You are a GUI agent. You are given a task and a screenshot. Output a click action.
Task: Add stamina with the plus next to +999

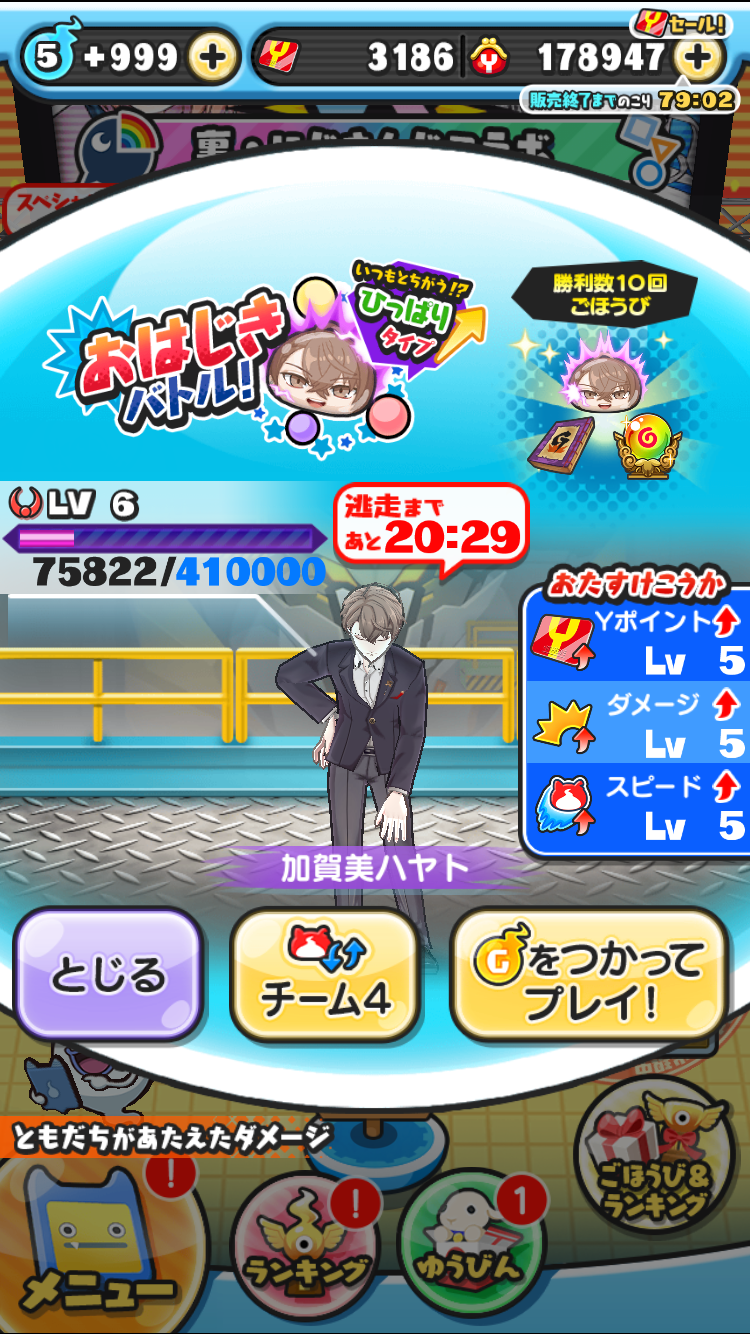[x=212, y=58]
